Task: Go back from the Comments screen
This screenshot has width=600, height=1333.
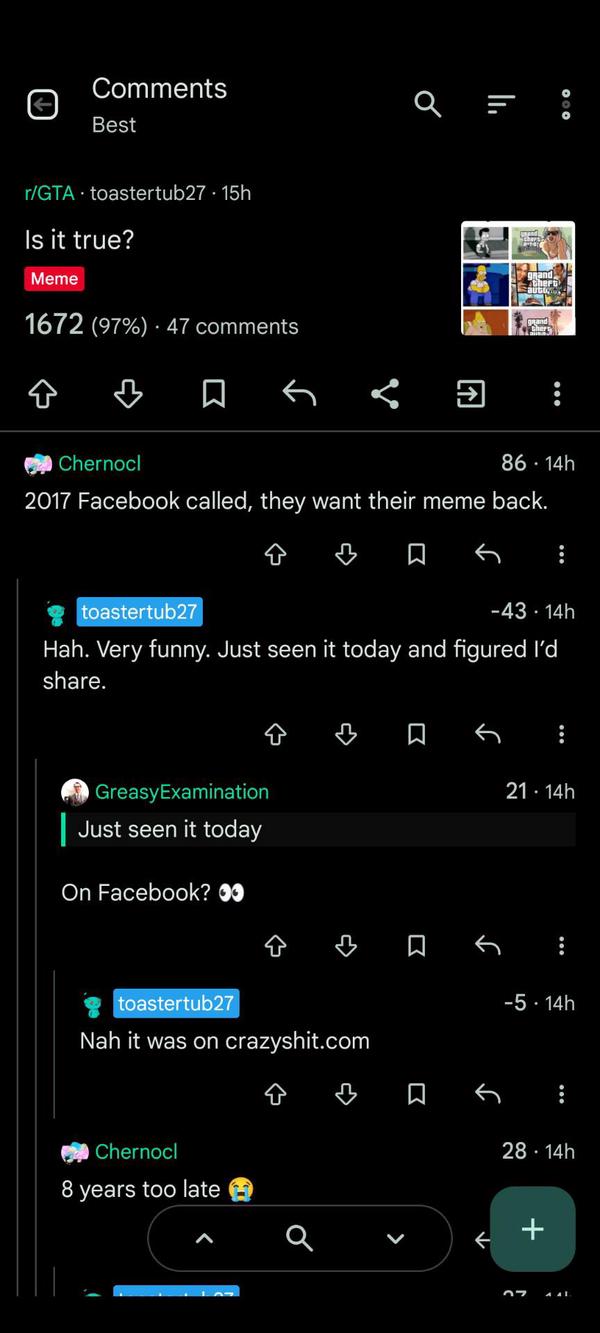Action: coord(42,104)
